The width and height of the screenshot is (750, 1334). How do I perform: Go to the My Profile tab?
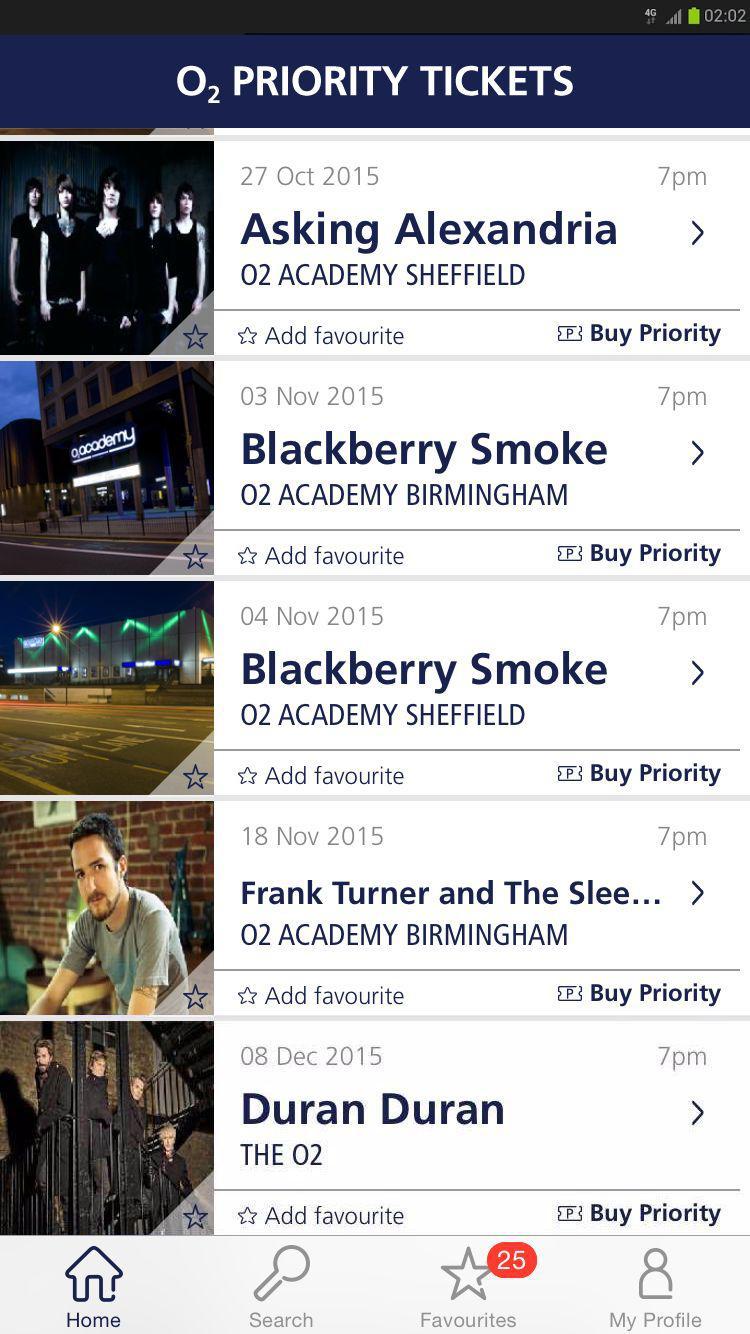655,1285
